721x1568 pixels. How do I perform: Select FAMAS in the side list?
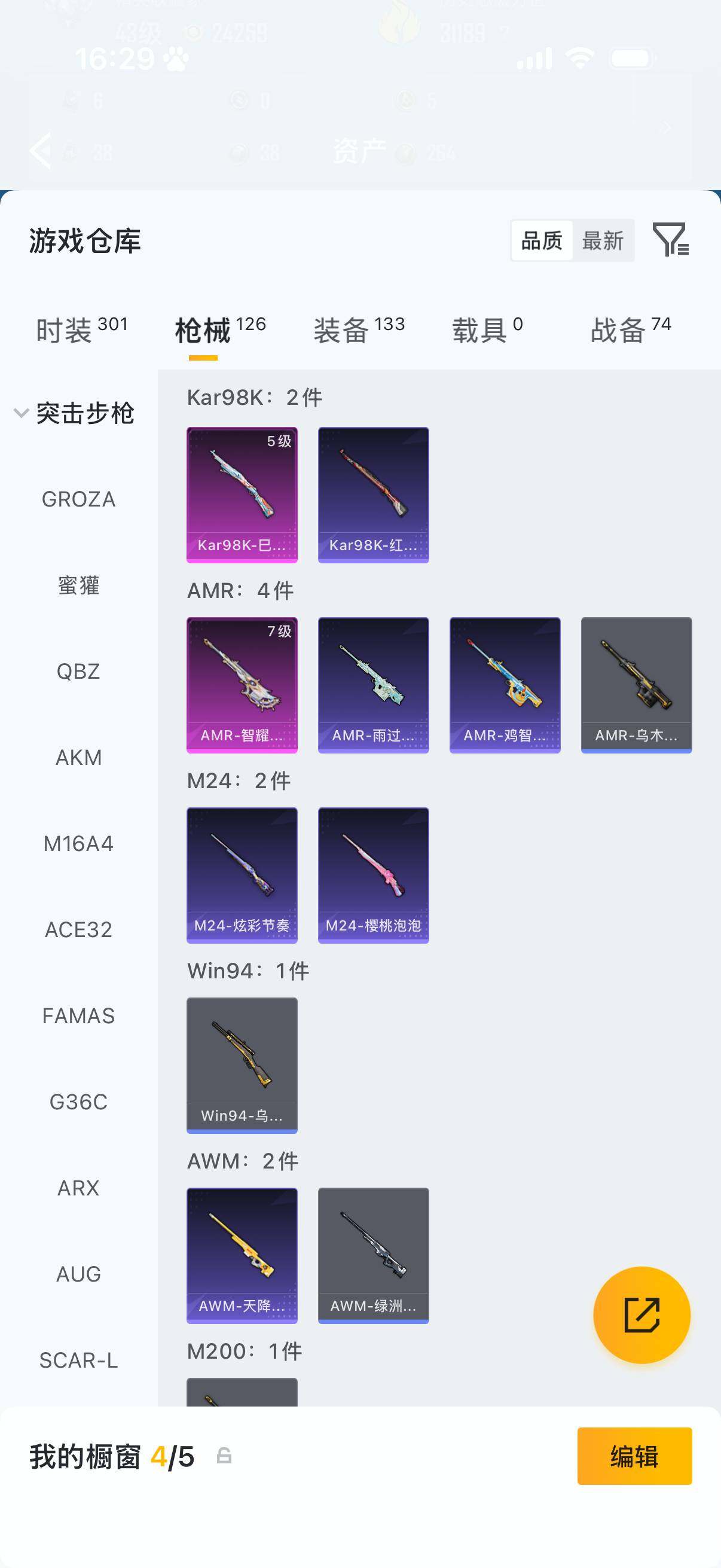pyautogui.click(x=78, y=1015)
